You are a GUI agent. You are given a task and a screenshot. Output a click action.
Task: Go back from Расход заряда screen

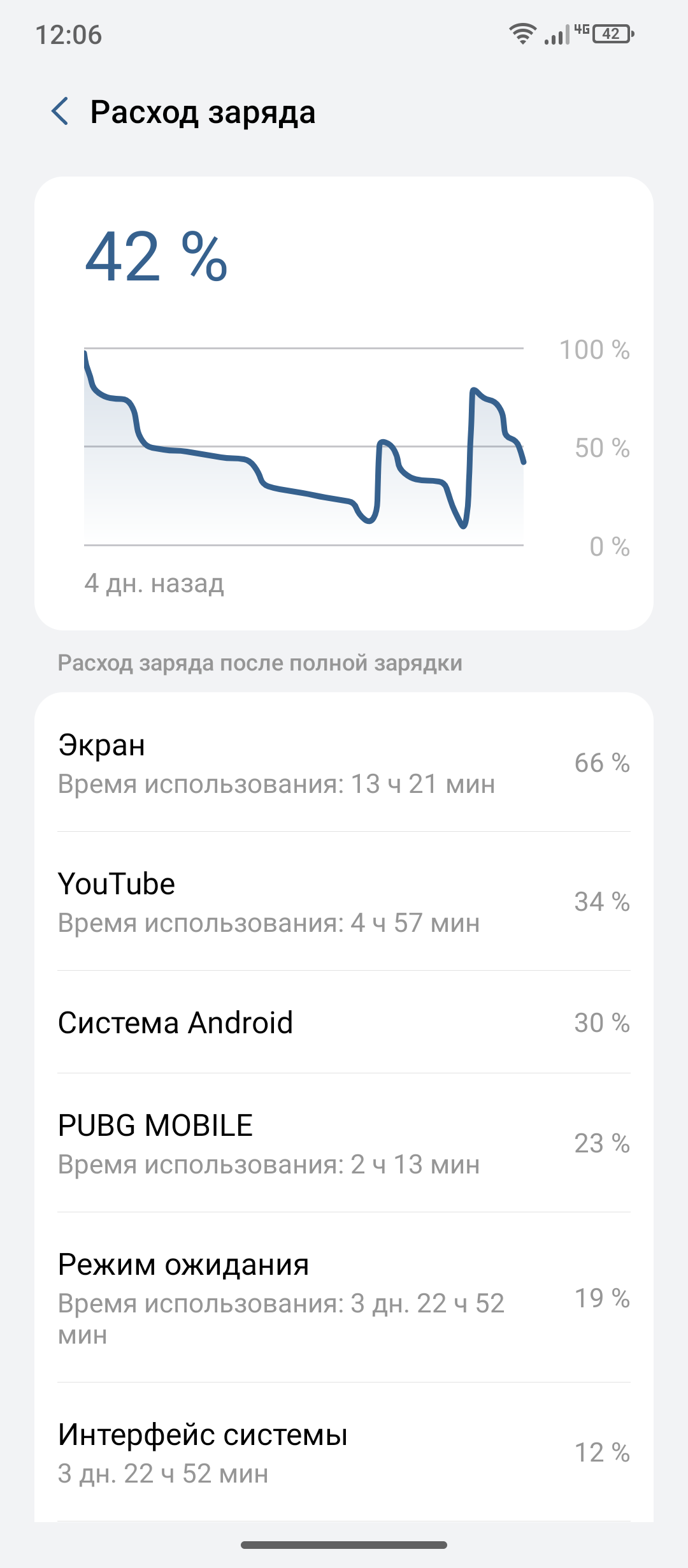click(60, 112)
